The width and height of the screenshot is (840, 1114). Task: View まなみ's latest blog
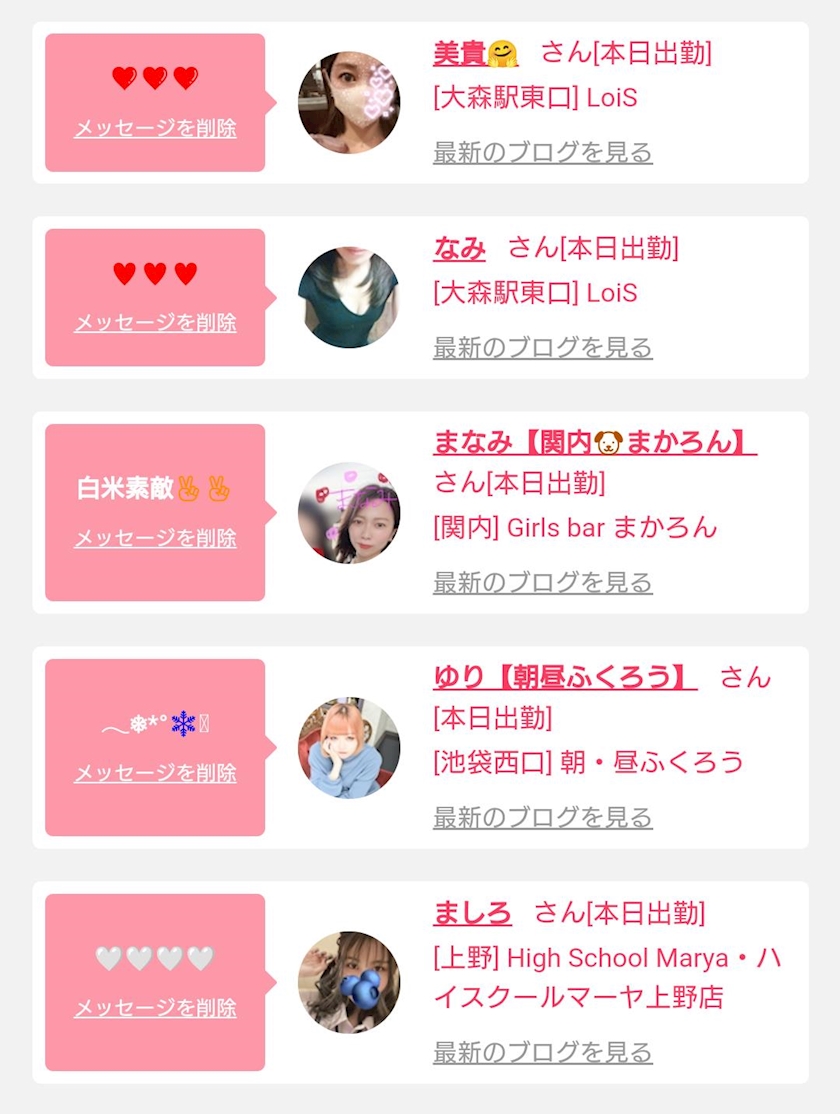coord(543,583)
